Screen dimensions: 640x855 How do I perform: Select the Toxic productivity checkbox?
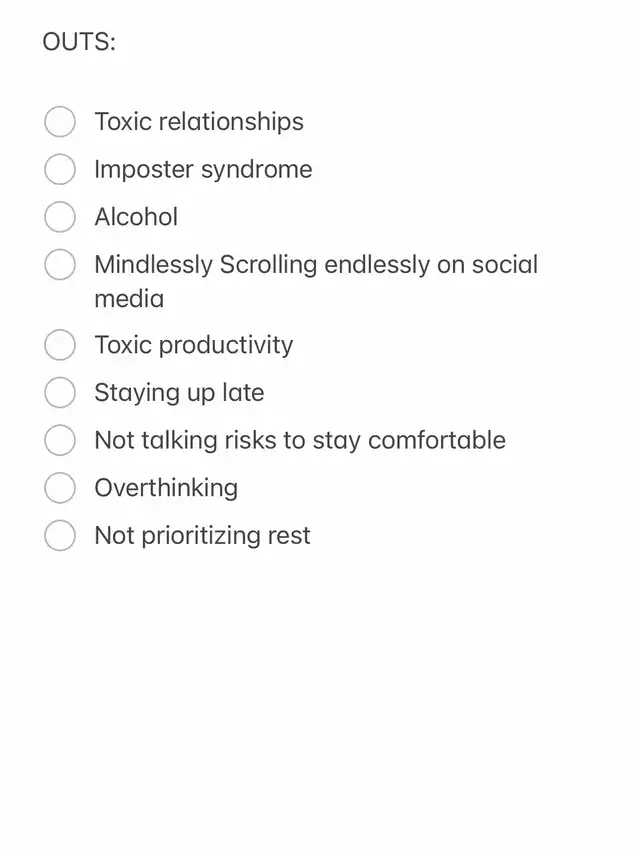tap(60, 345)
